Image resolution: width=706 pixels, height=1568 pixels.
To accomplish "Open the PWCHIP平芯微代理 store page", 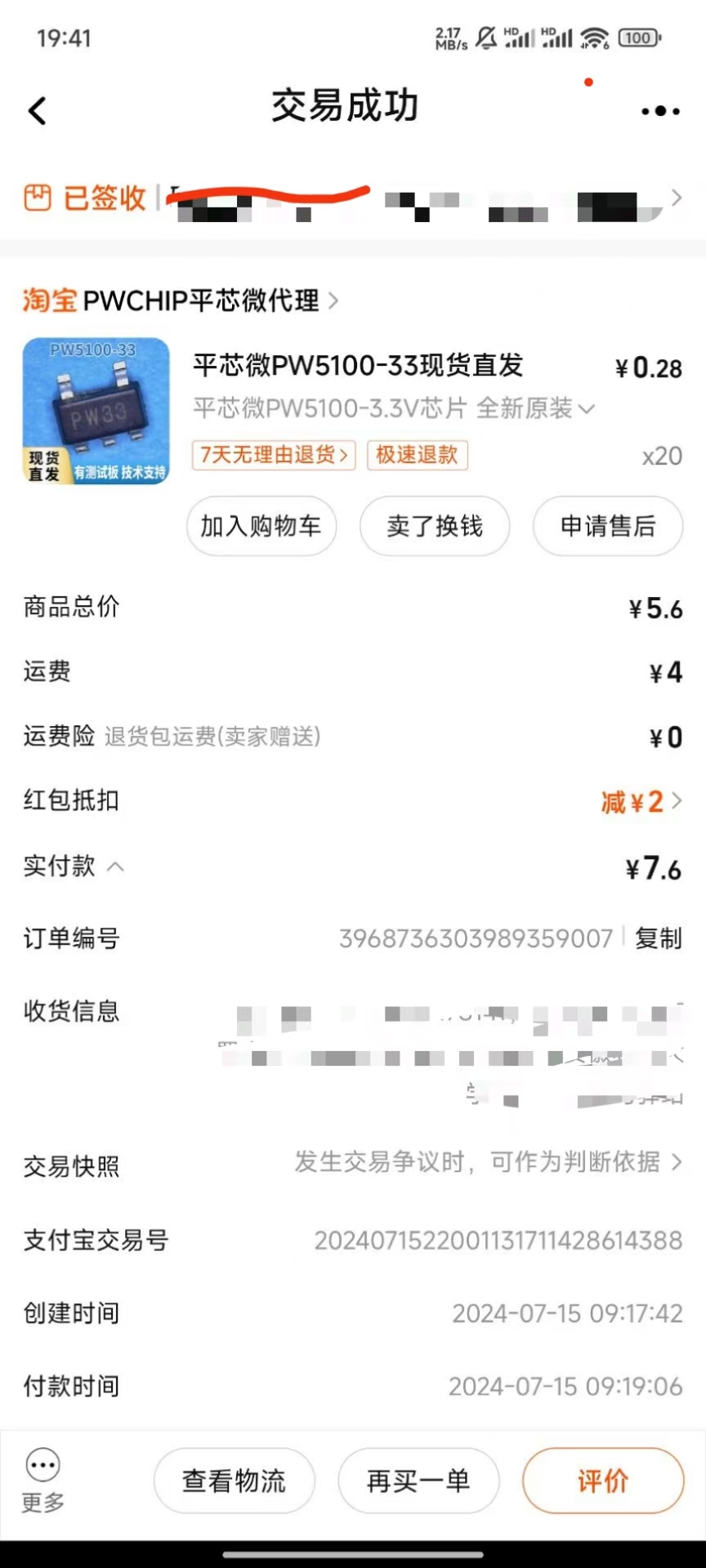I will [180, 301].
